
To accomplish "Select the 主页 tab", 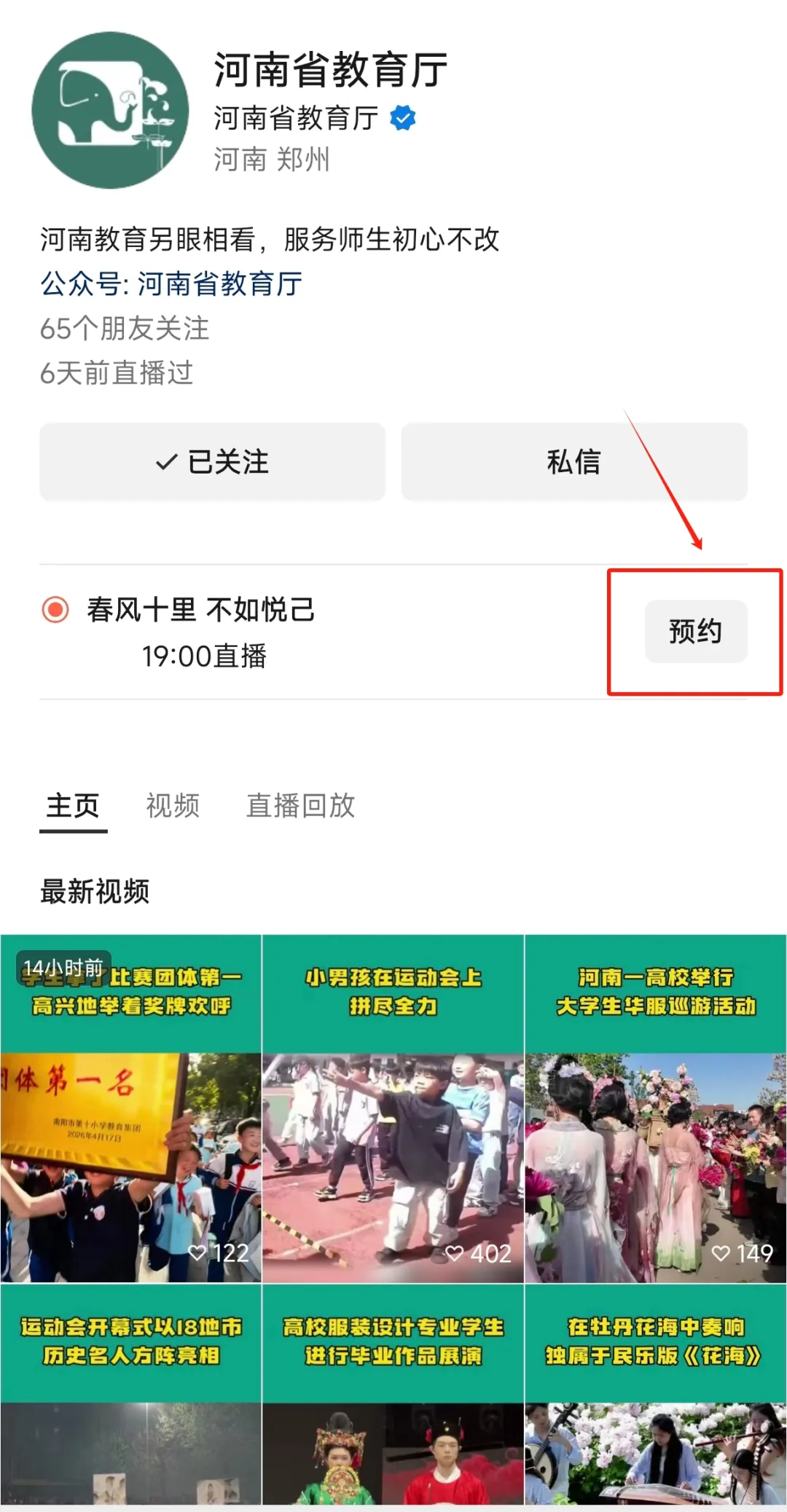I will click(x=73, y=805).
